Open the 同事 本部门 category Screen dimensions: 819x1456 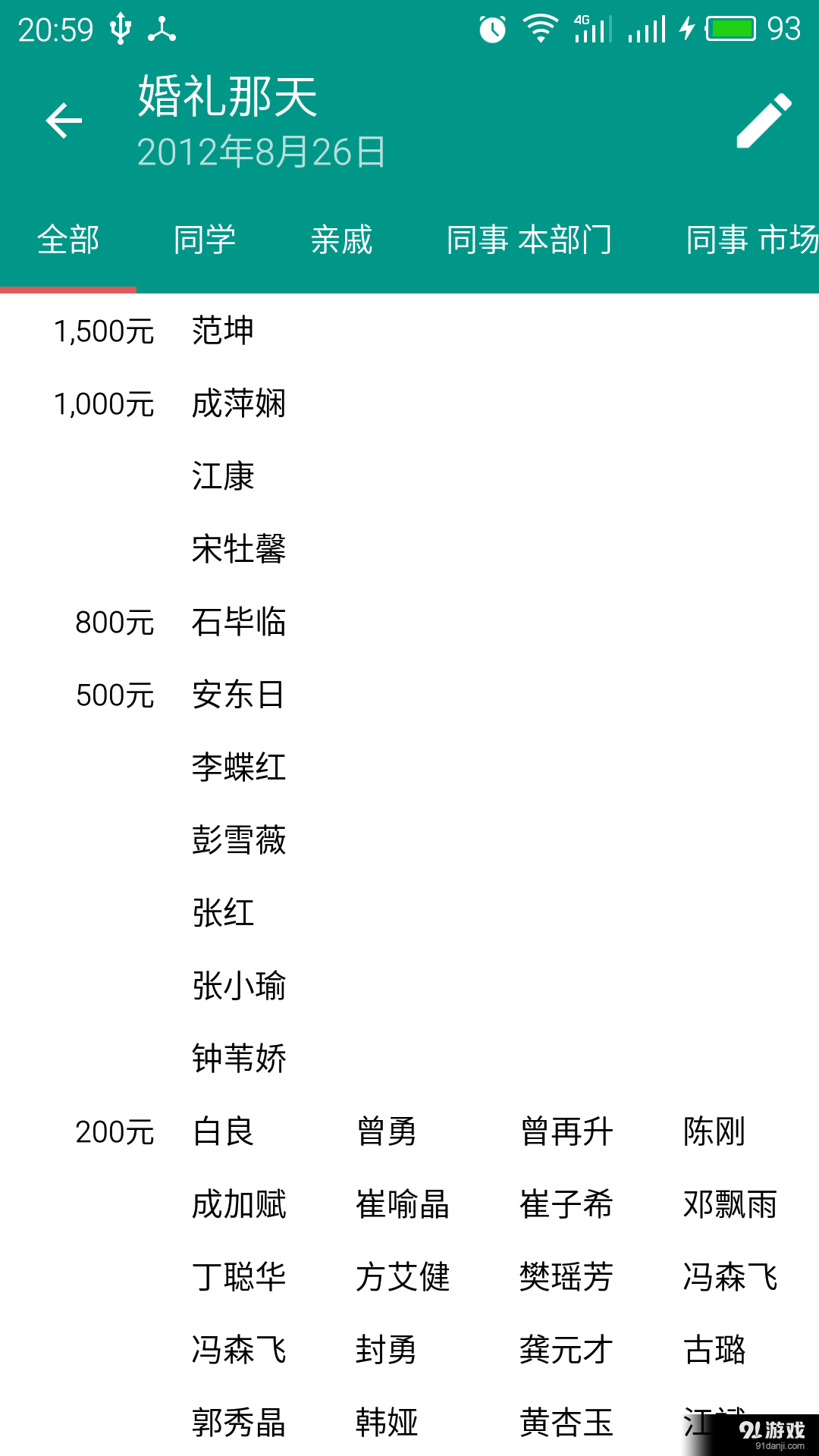[x=529, y=240]
